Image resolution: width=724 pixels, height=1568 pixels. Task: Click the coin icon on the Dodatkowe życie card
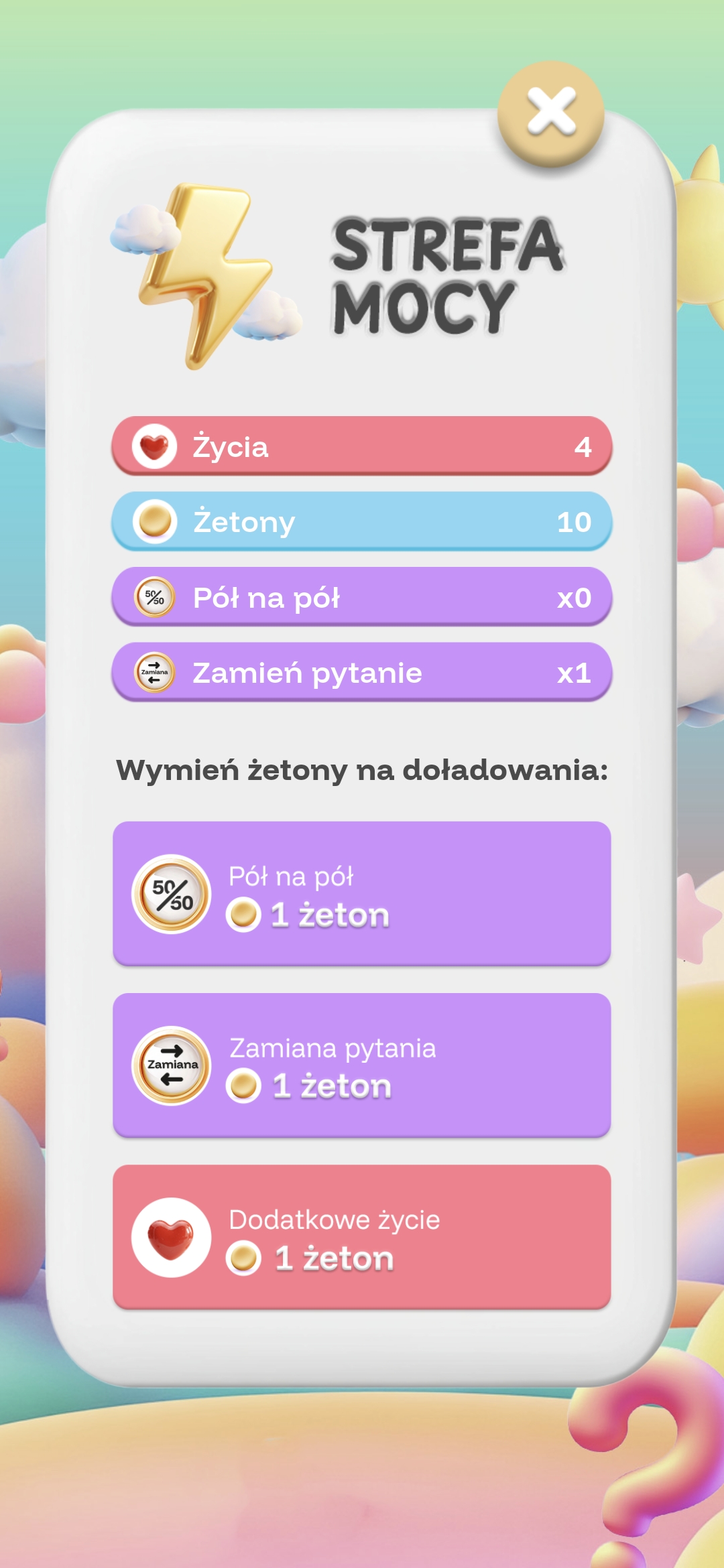(244, 1255)
